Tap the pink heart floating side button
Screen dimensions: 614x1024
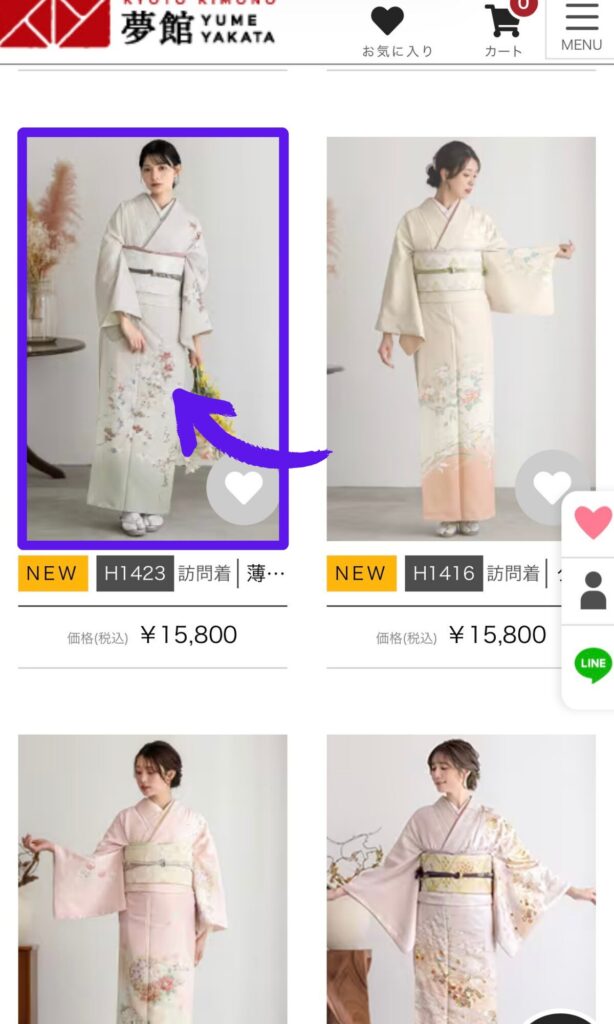pyautogui.click(x=592, y=523)
